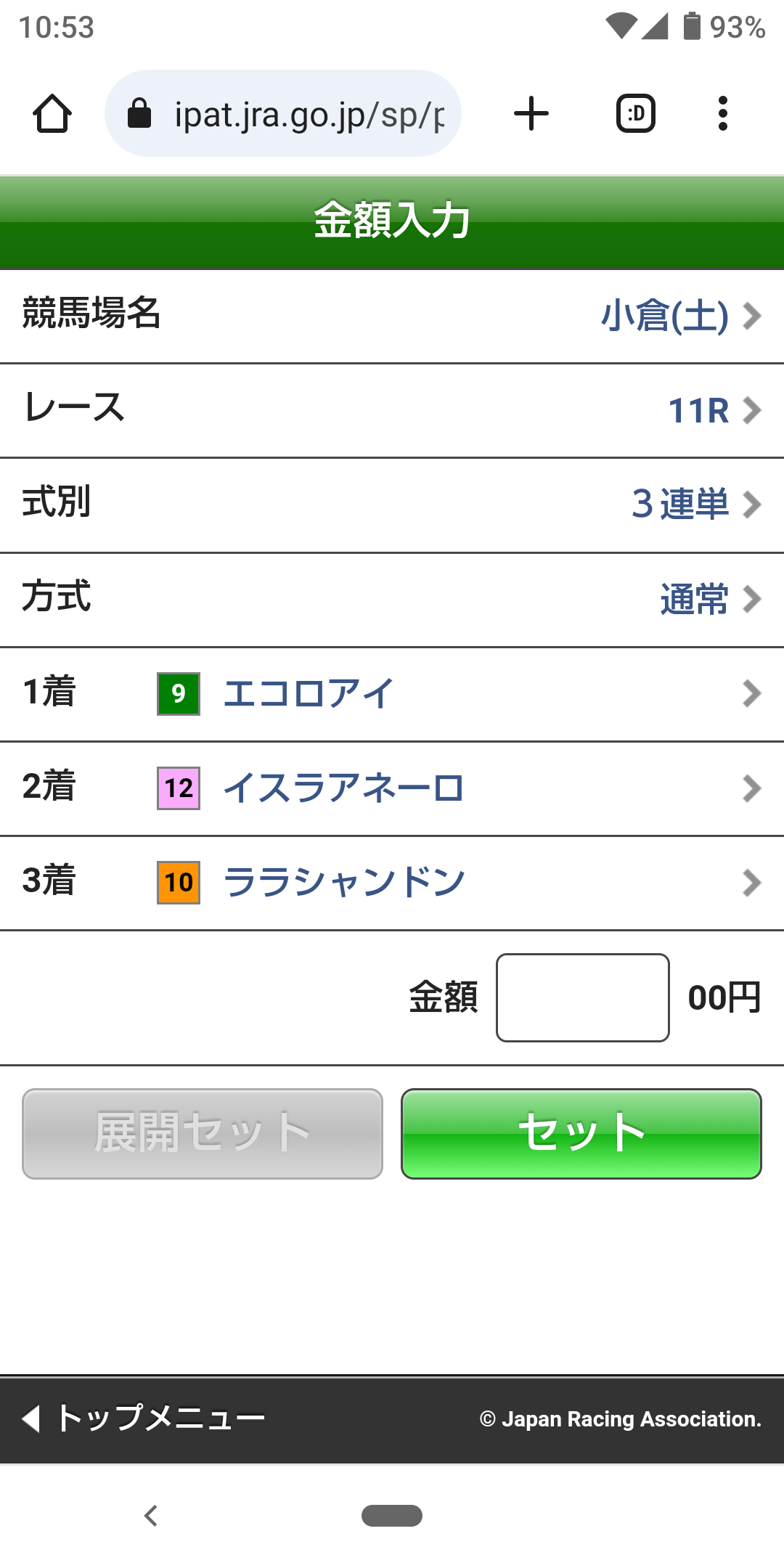The width and height of the screenshot is (784, 1568).
Task: Click the 金額 amount input field
Action: click(x=582, y=998)
